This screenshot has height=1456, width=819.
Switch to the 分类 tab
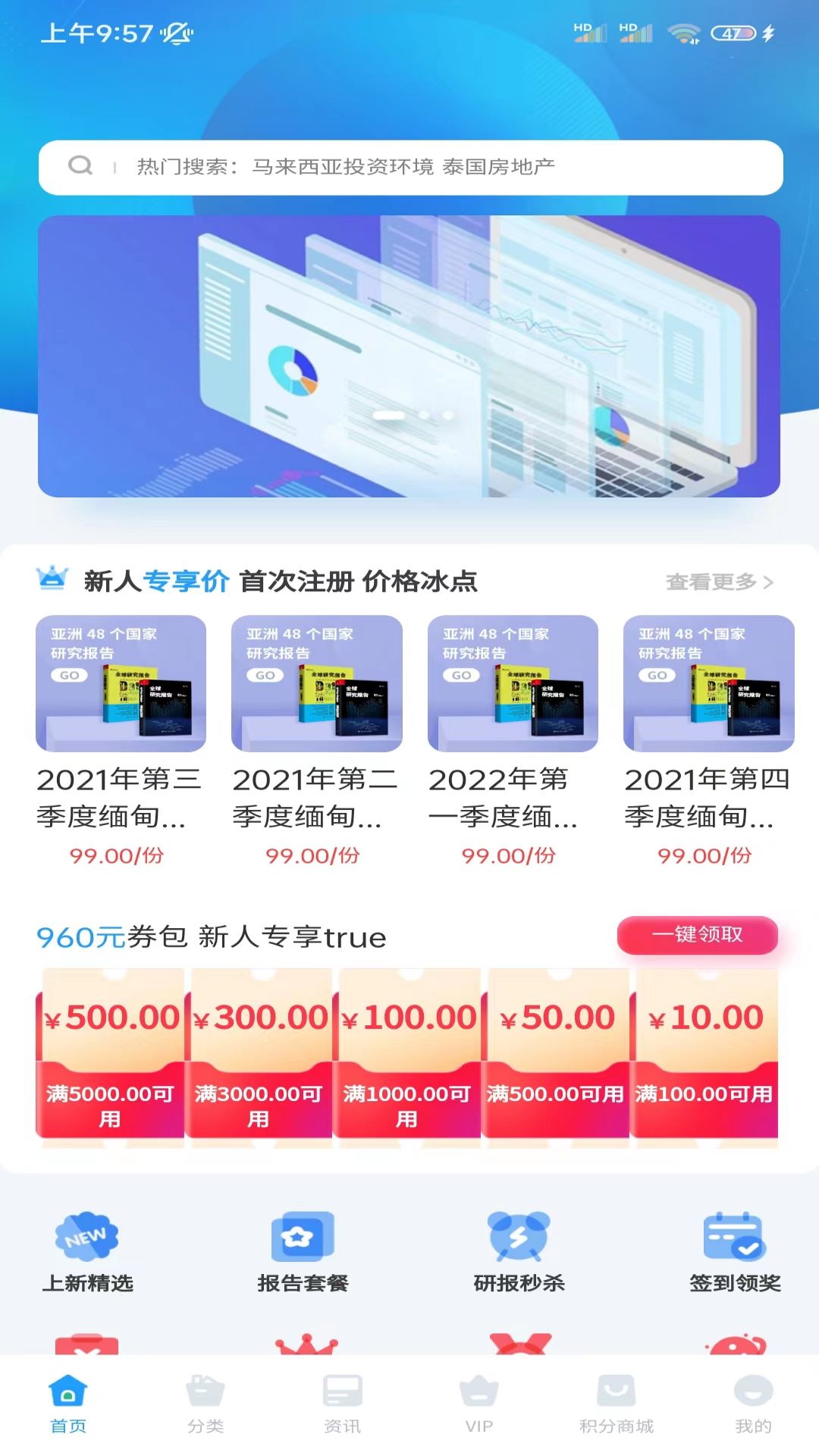(206, 1404)
